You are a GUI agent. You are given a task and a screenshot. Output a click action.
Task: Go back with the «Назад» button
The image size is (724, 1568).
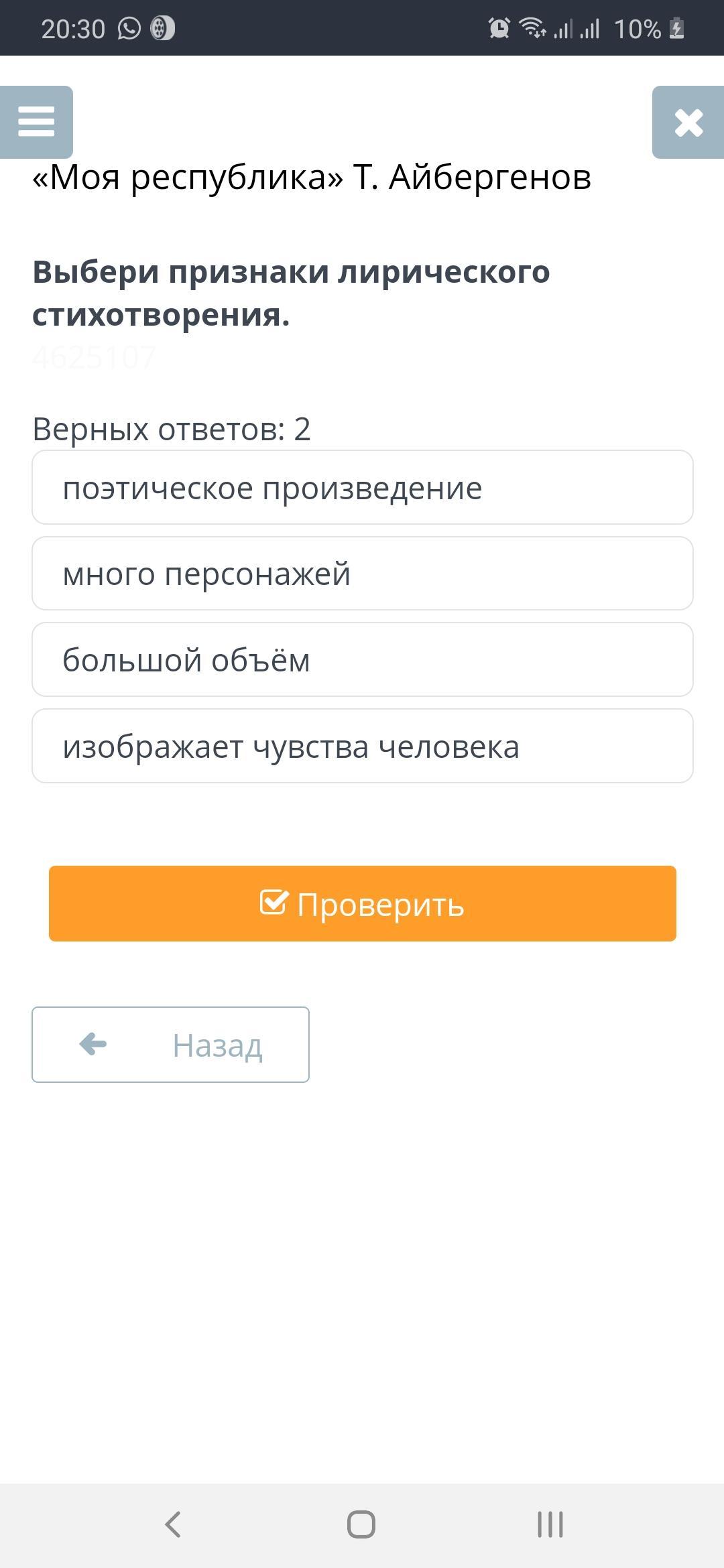170,1045
